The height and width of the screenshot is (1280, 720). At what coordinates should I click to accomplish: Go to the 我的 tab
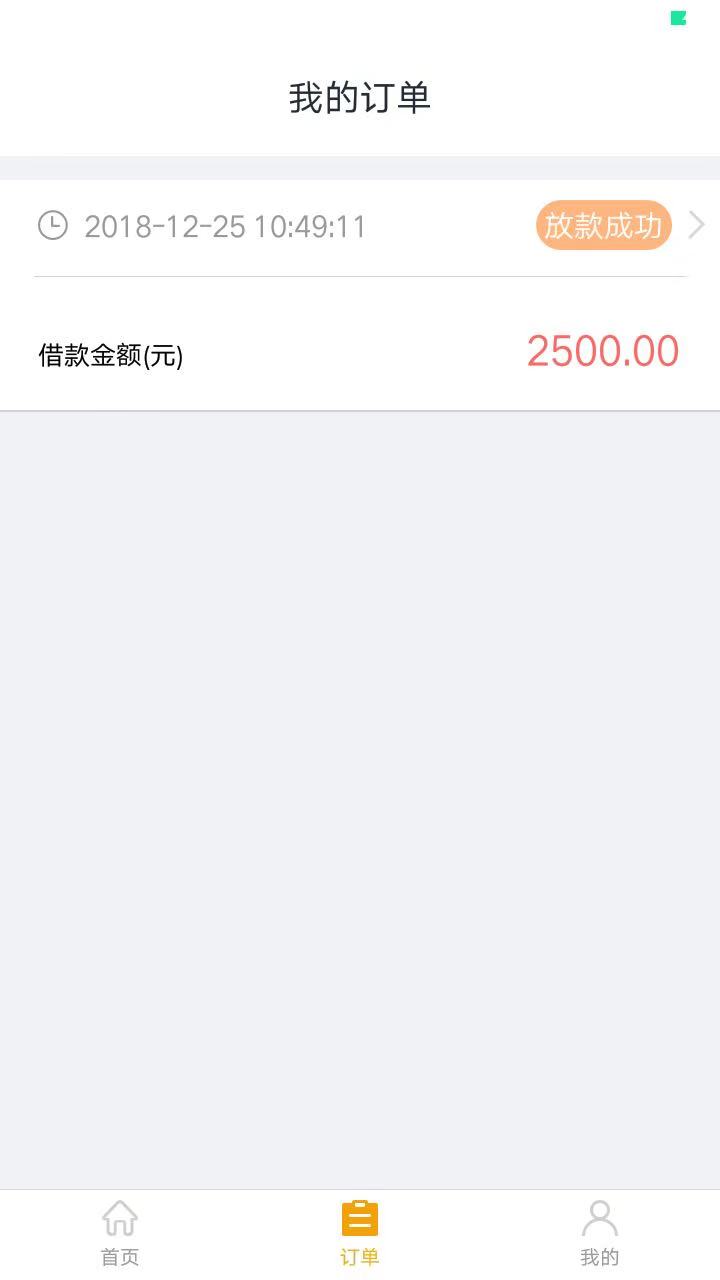click(600, 1234)
